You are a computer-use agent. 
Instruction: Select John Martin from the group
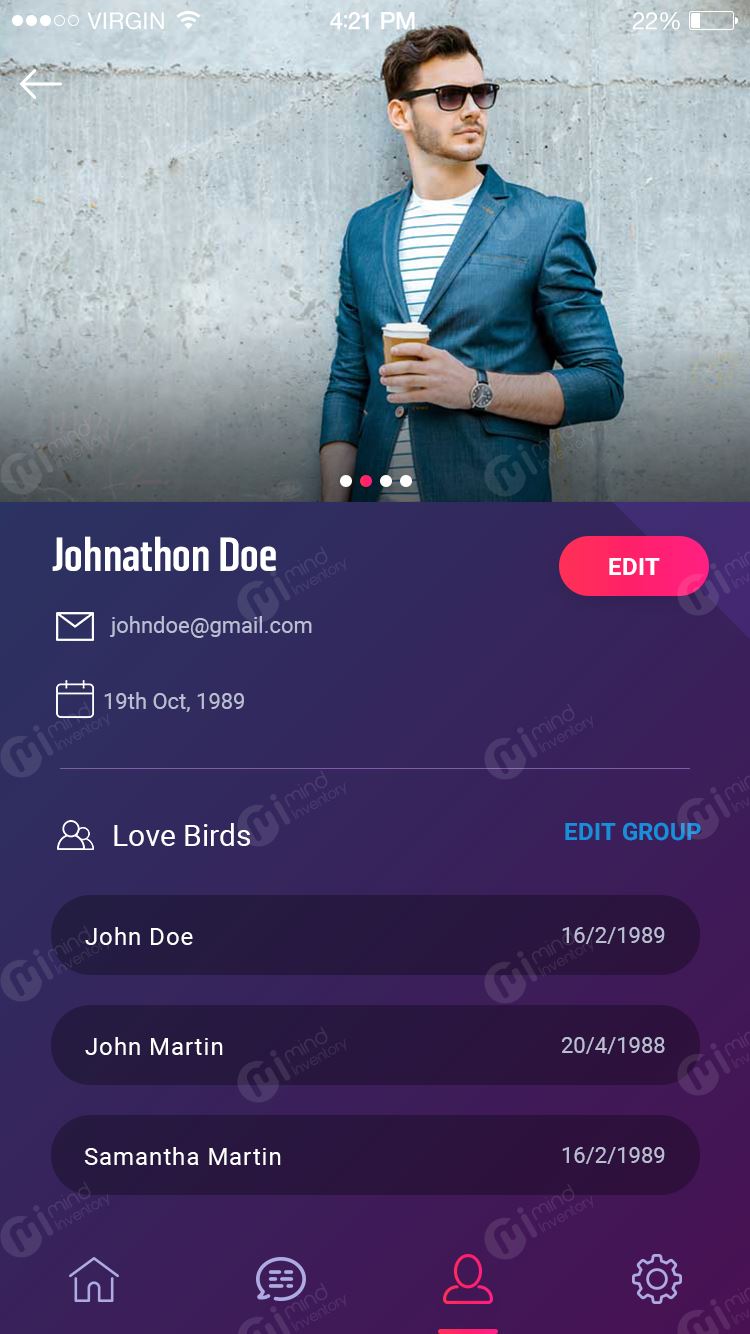click(375, 1045)
